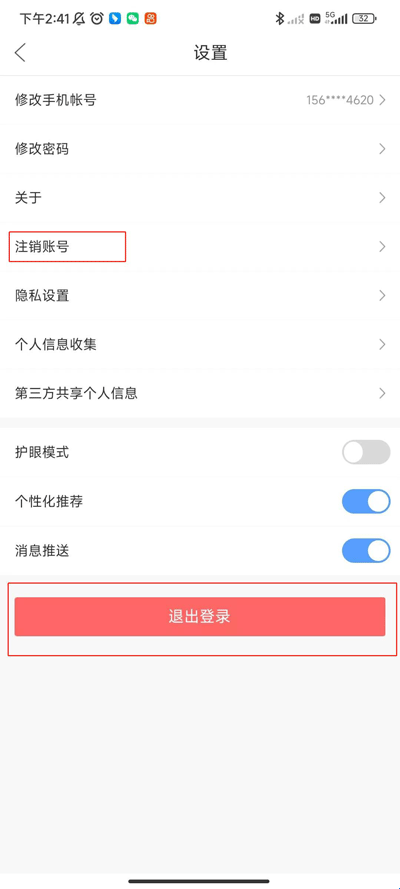The image size is (400, 889).
Task: Enable the 护眼模式 switch
Action: coord(366,452)
